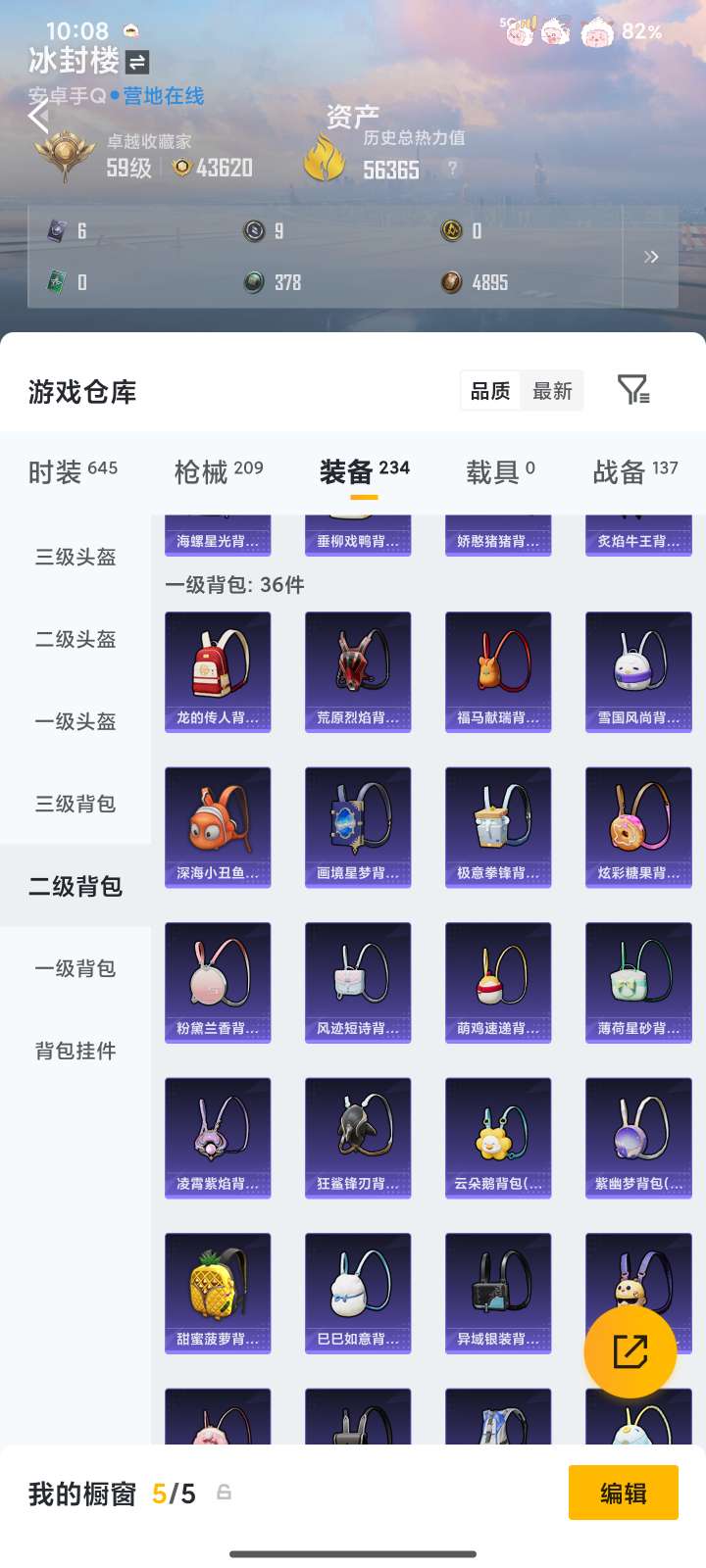
Task: View the 龙的传人 backpack item
Action: click(x=218, y=672)
